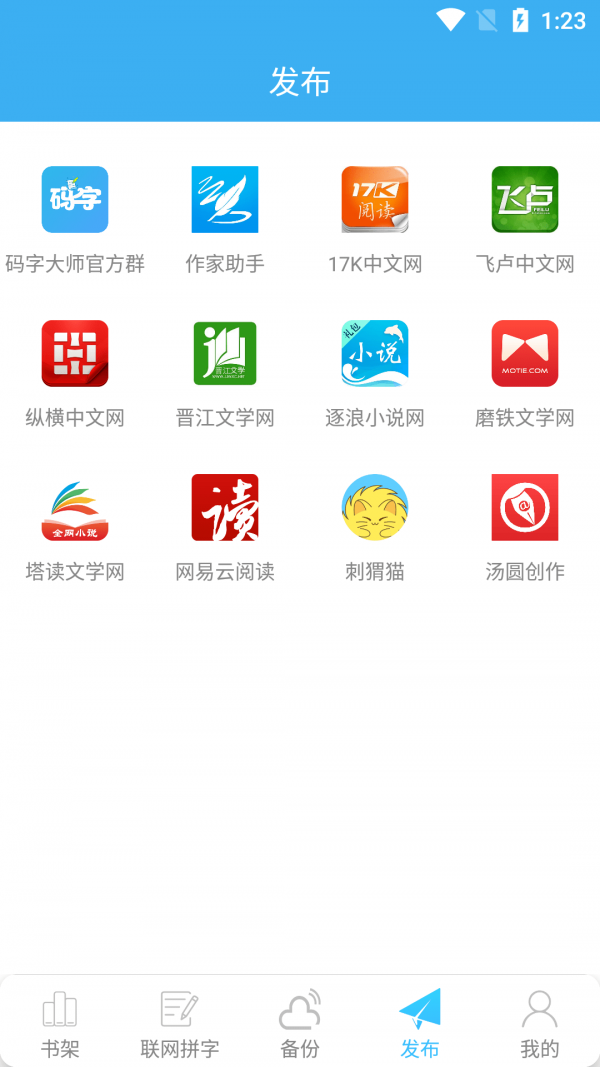Choose 刺猬猫
Image resolution: width=600 pixels, height=1067 pixels.
click(375, 508)
